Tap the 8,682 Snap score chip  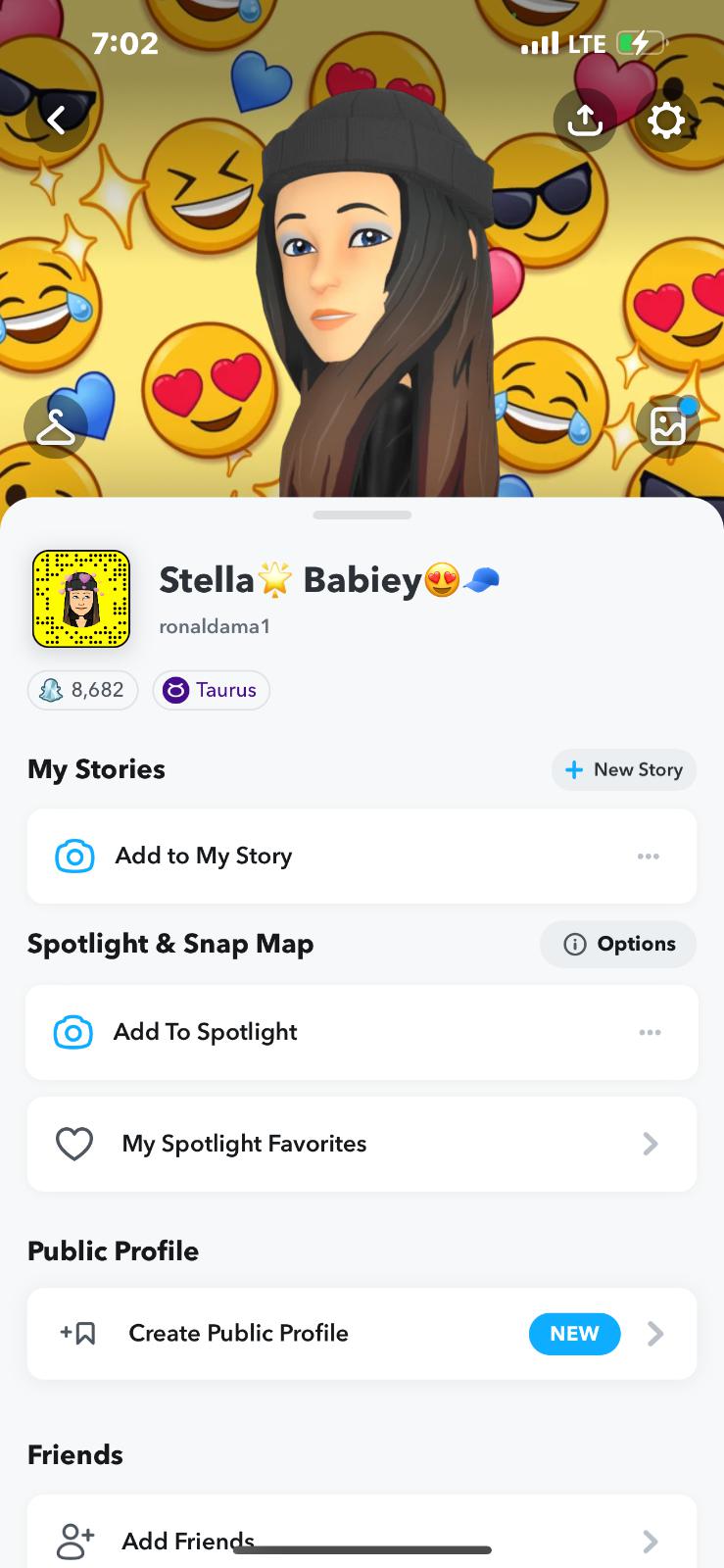(x=82, y=690)
